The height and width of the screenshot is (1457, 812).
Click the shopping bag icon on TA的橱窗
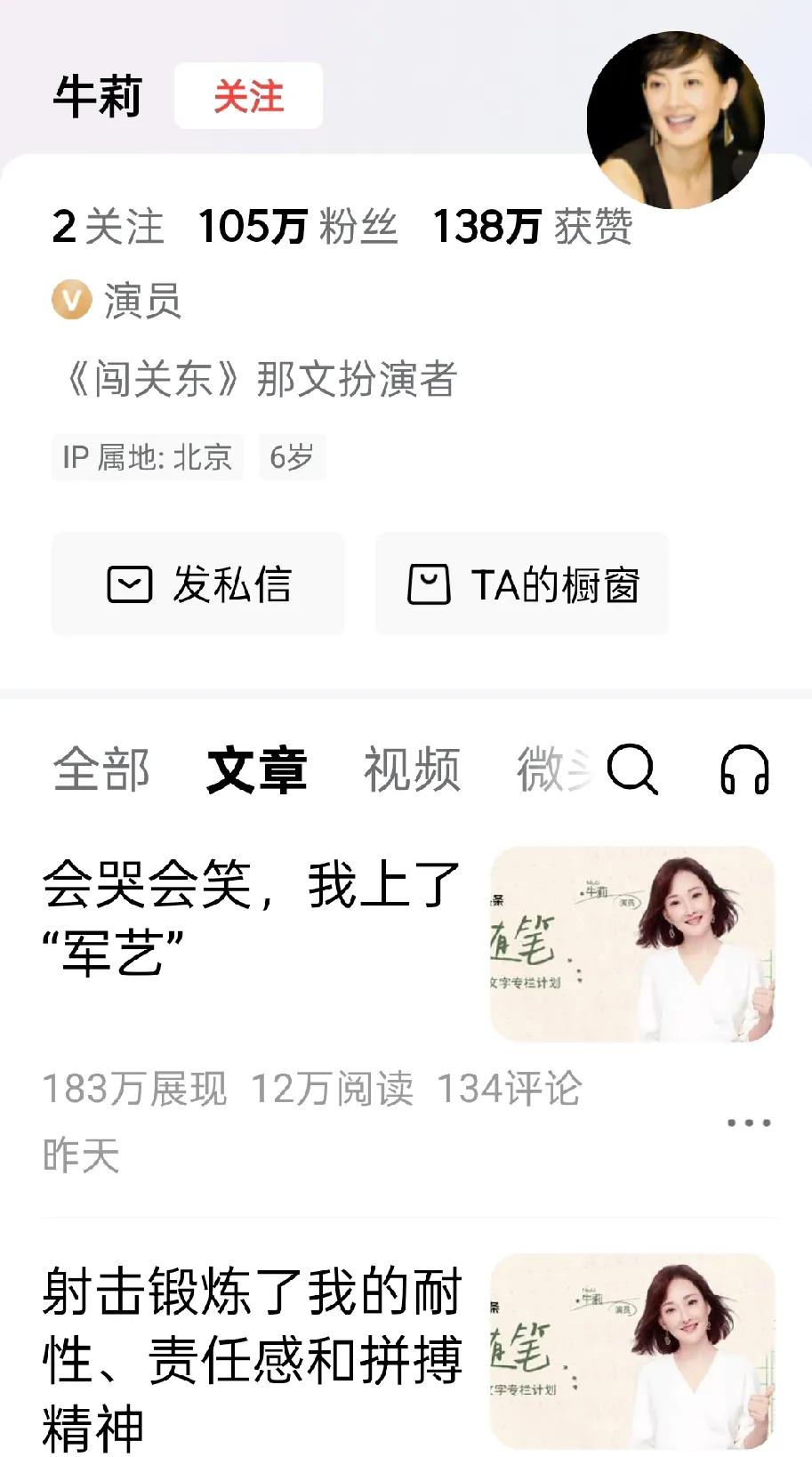coord(428,584)
